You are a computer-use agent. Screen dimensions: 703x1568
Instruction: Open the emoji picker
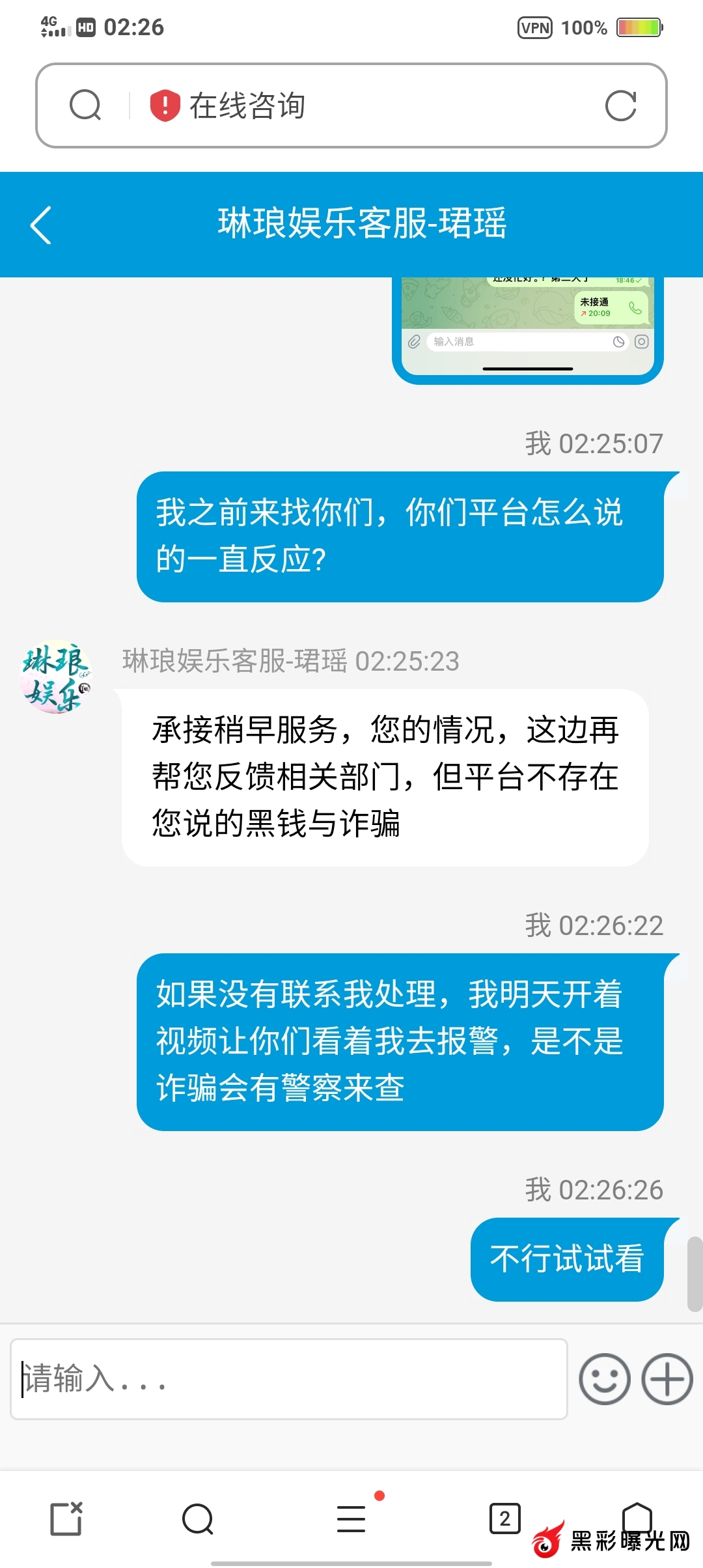coord(605,1379)
